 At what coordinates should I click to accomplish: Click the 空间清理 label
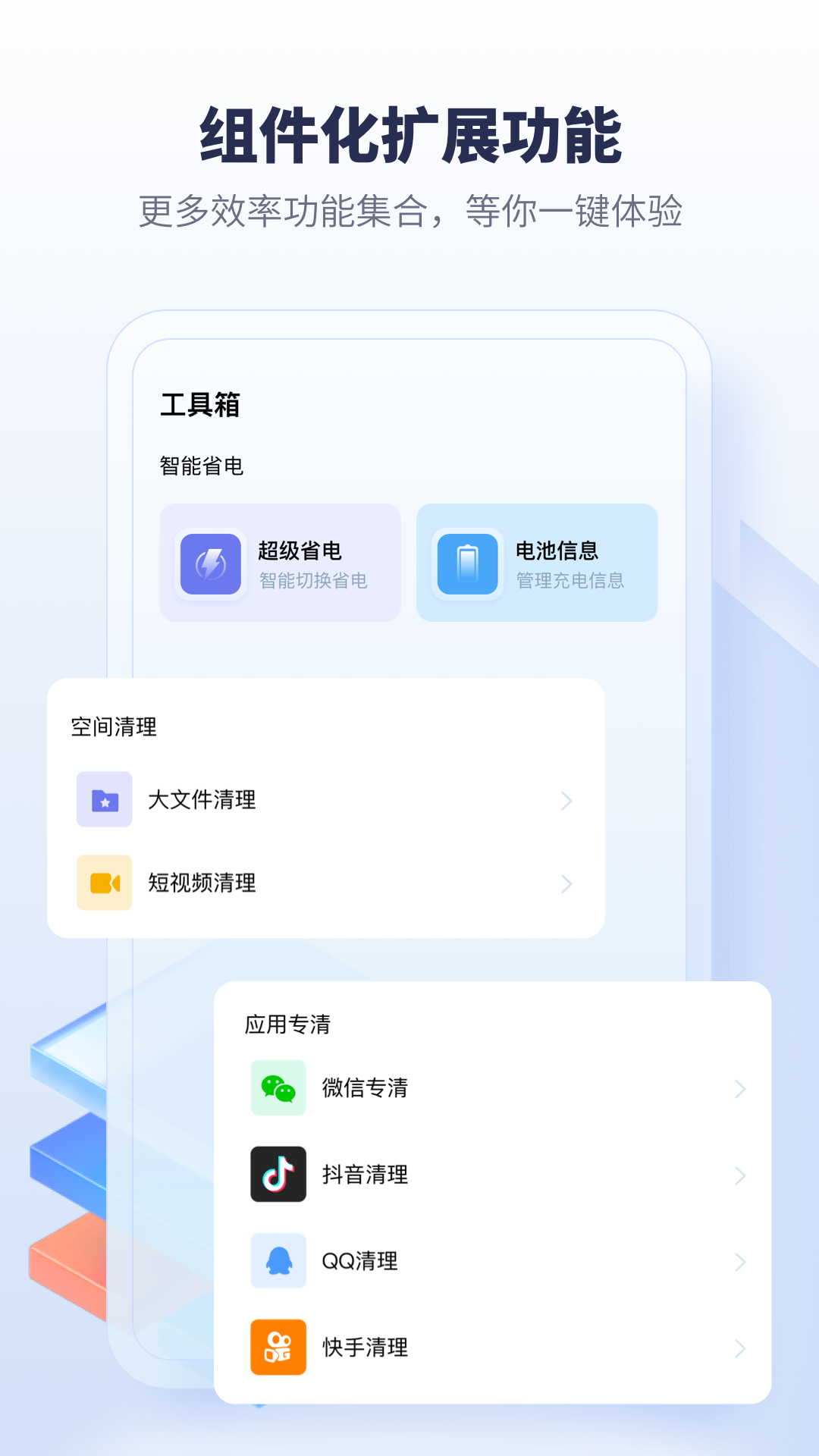pos(112,726)
